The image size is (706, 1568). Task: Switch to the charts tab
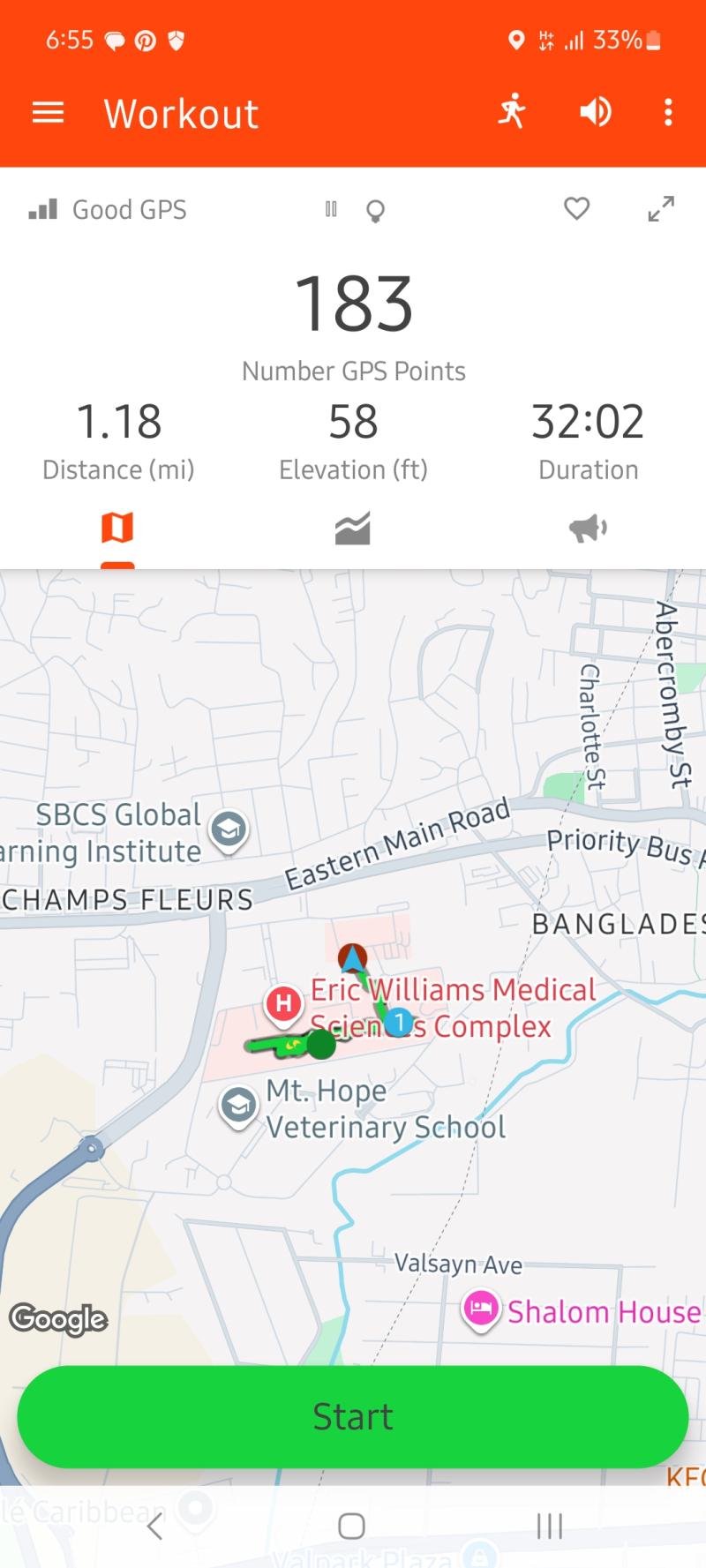[x=352, y=529]
